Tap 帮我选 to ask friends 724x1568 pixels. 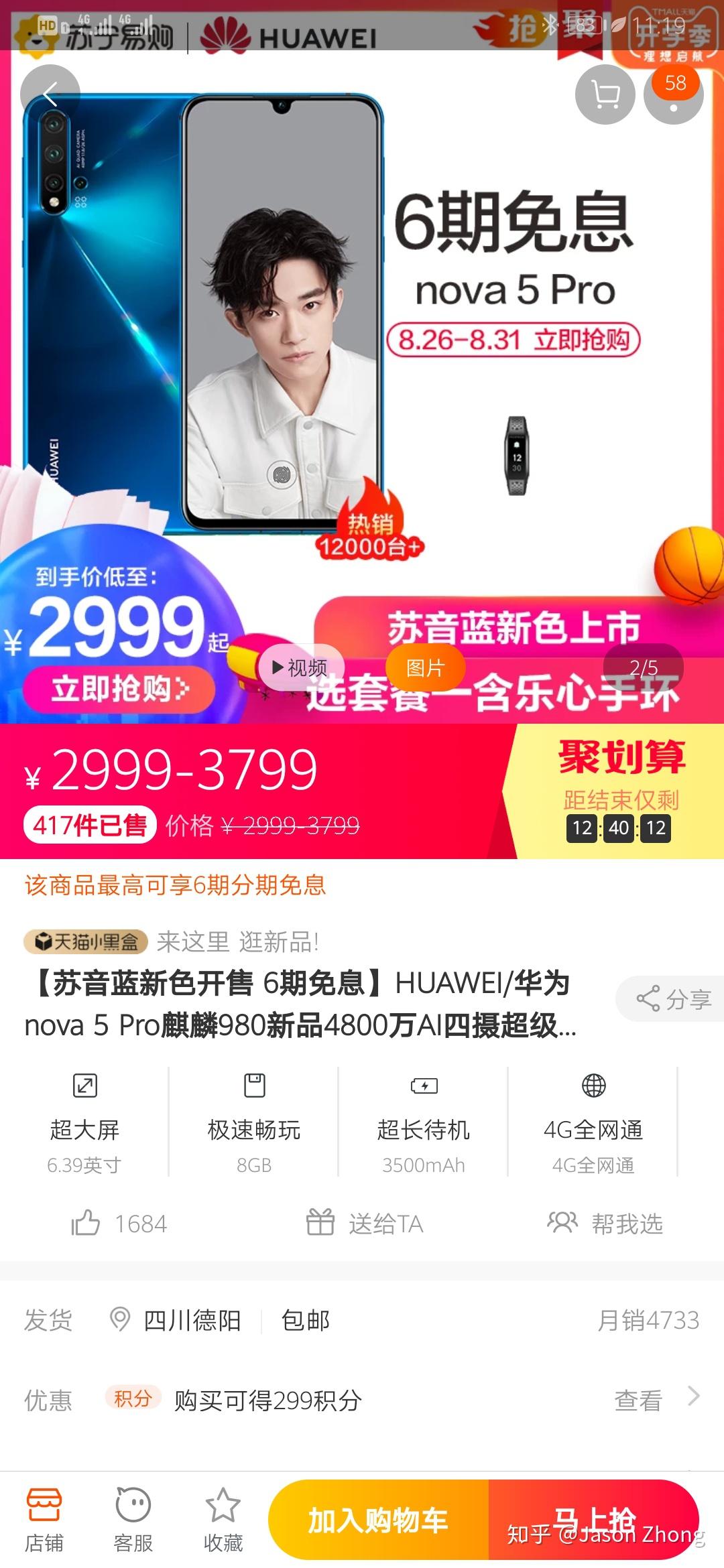(605, 1223)
